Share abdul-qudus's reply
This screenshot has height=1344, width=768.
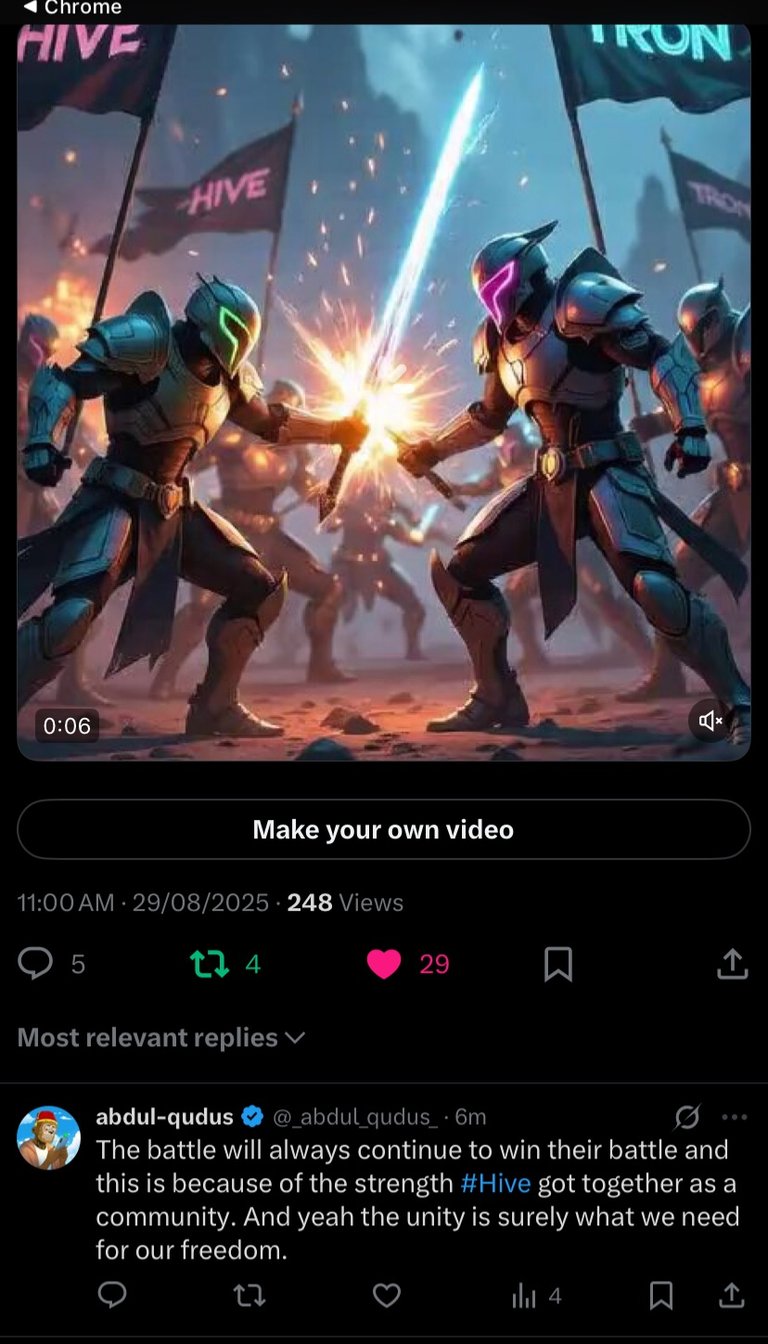pyautogui.click(x=732, y=1296)
